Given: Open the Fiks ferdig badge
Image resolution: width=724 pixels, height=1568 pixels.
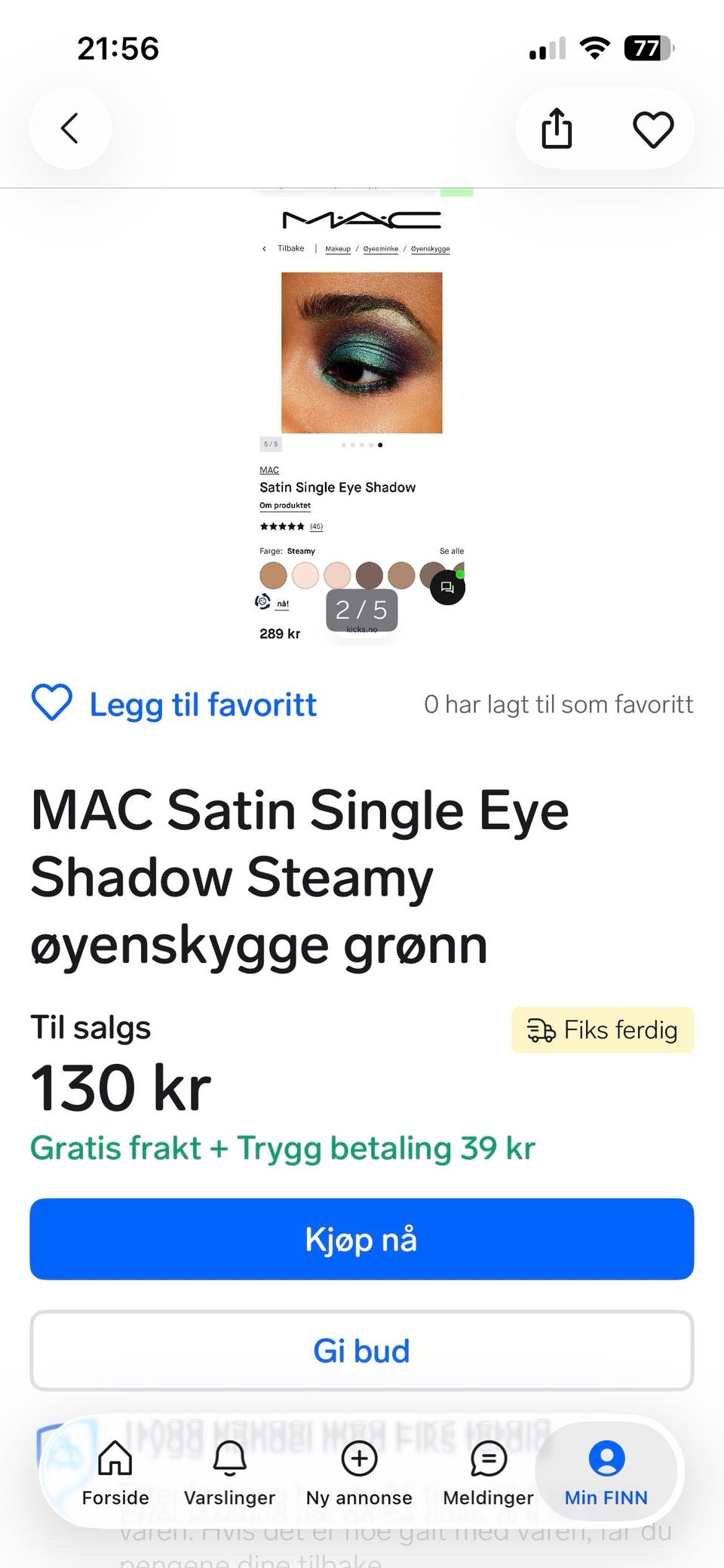Looking at the screenshot, I should pos(603,1030).
